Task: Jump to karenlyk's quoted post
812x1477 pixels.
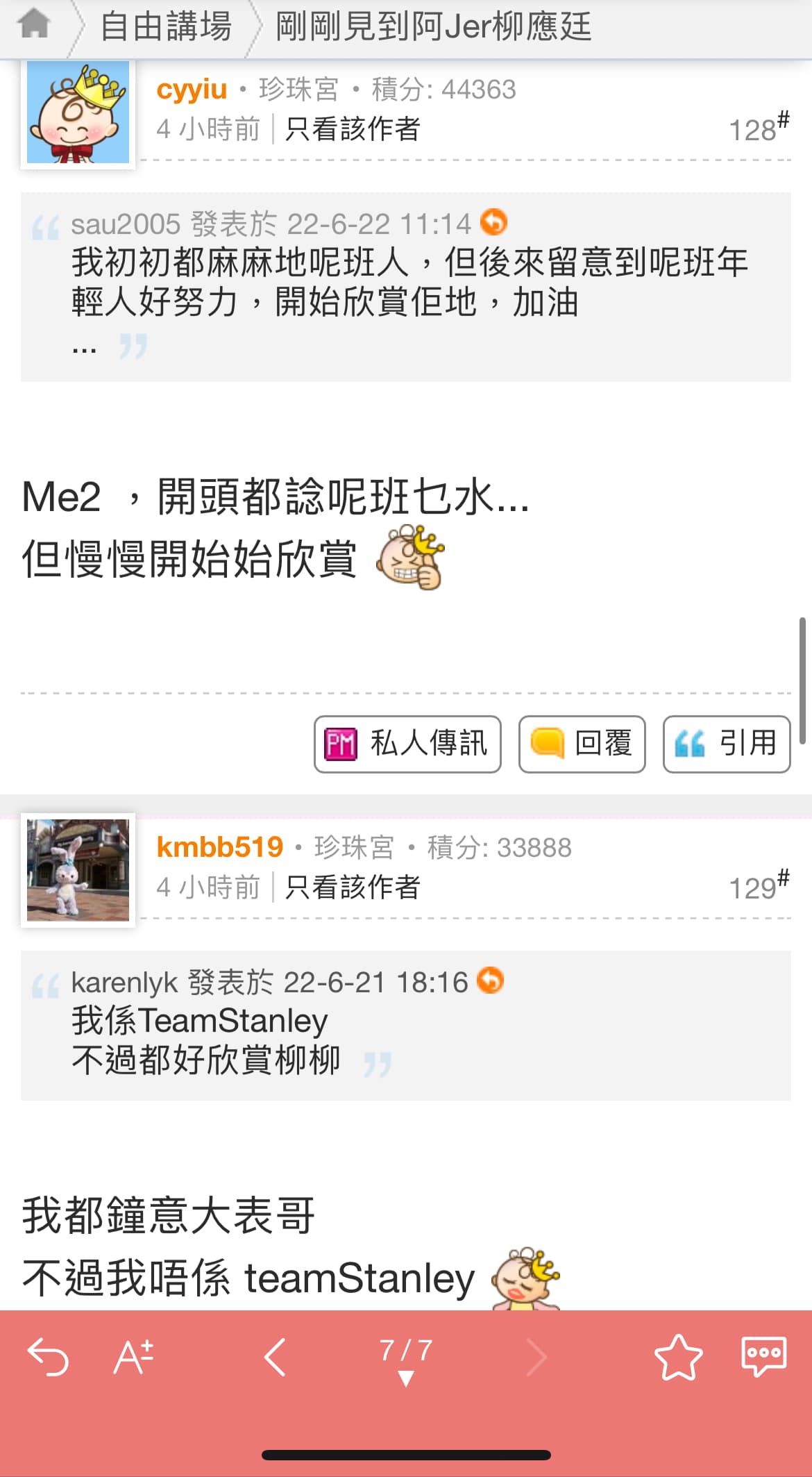Action: pyautogui.click(x=491, y=981)
